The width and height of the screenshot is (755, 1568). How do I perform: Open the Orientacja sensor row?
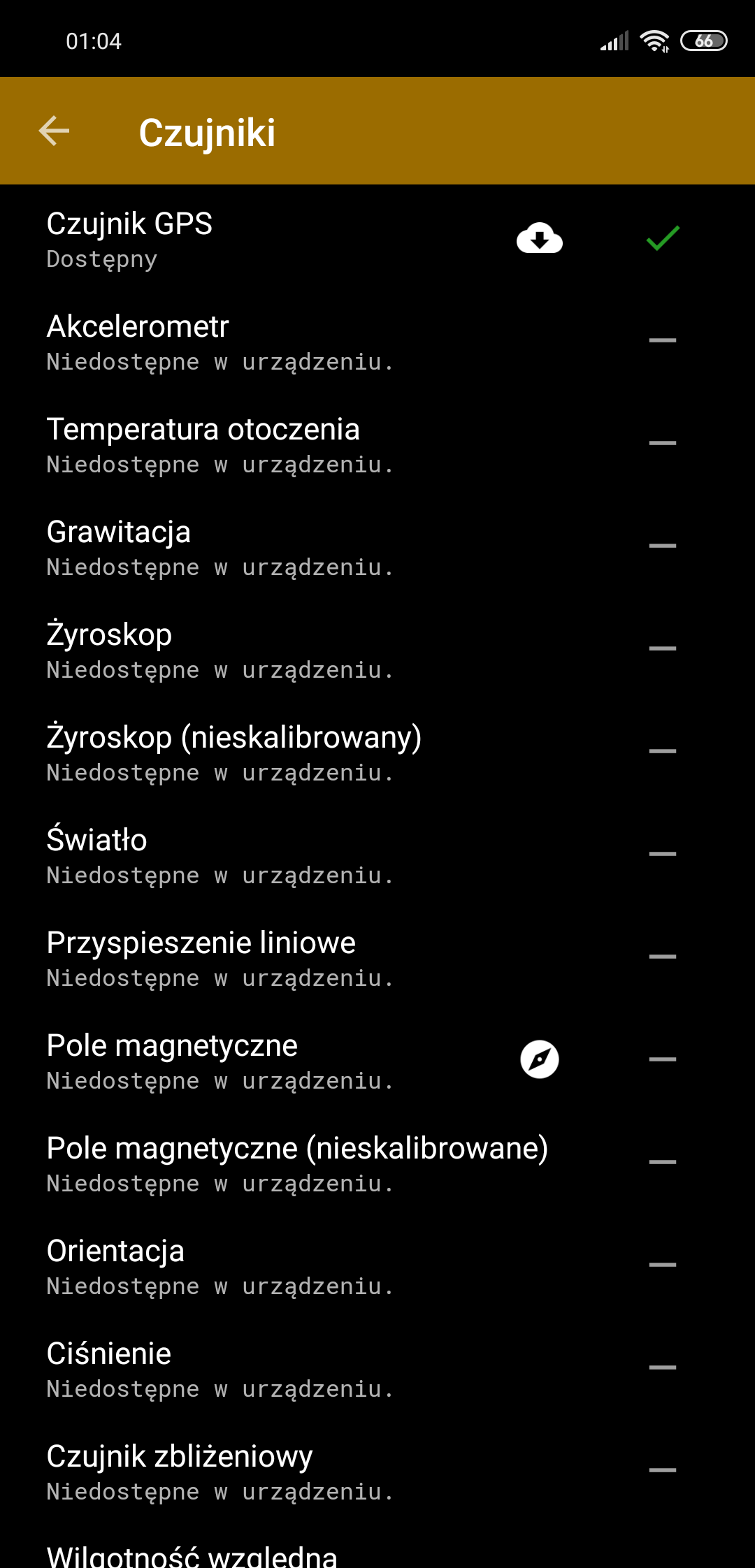(x=280, y=1267)
